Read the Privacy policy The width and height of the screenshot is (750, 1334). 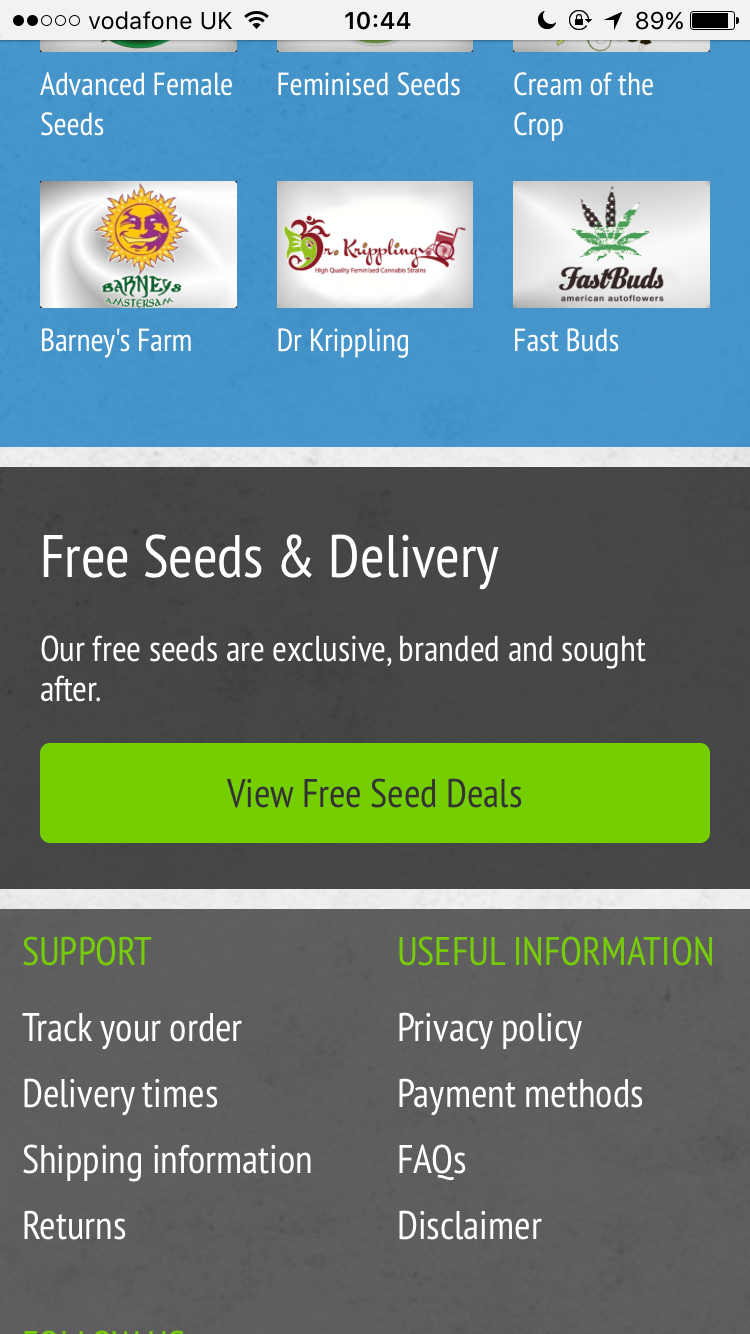click(x=489, y=1028)
